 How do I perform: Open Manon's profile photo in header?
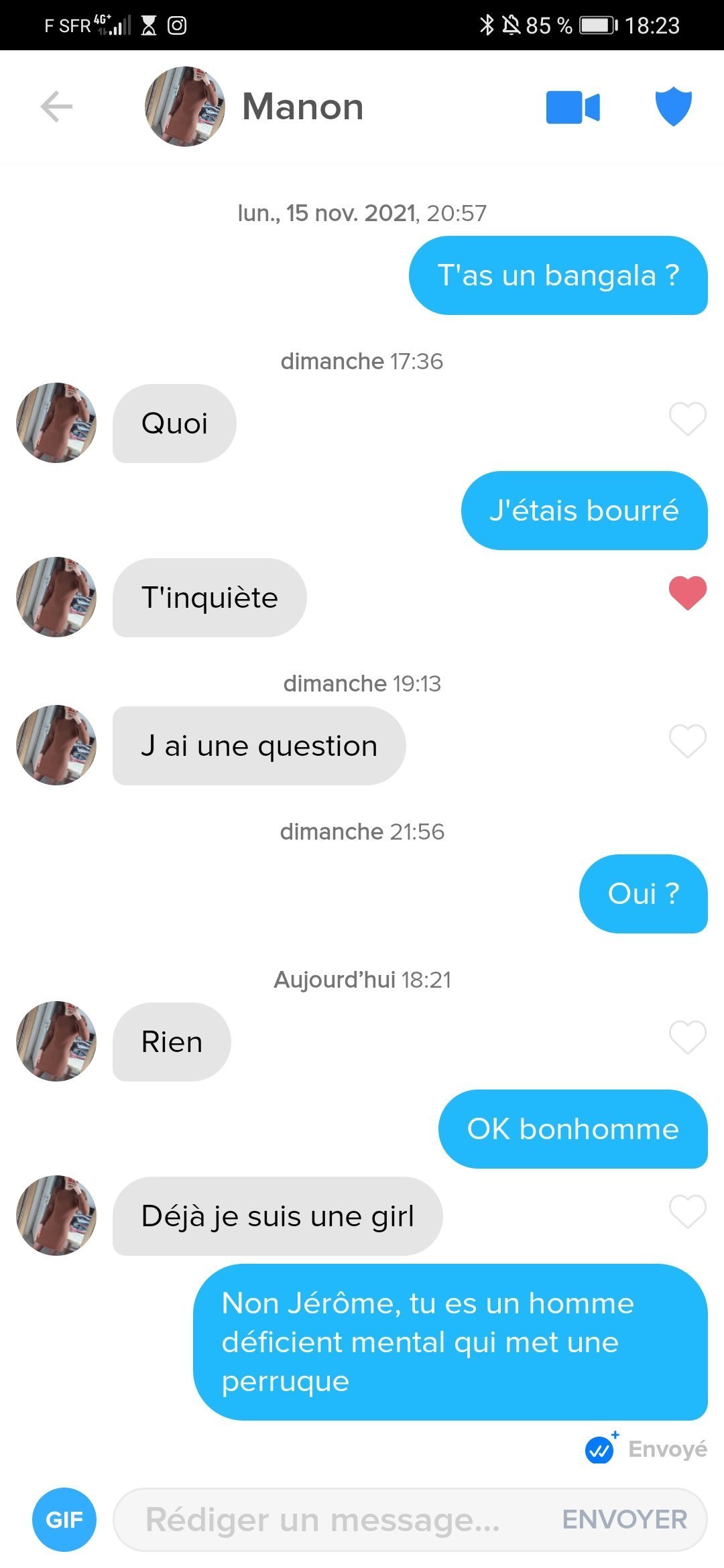[185, 107]
